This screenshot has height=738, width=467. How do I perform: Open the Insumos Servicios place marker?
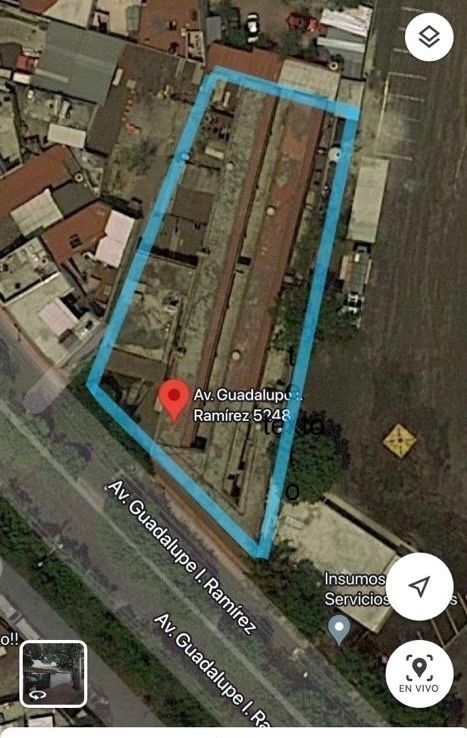(339, 629)
